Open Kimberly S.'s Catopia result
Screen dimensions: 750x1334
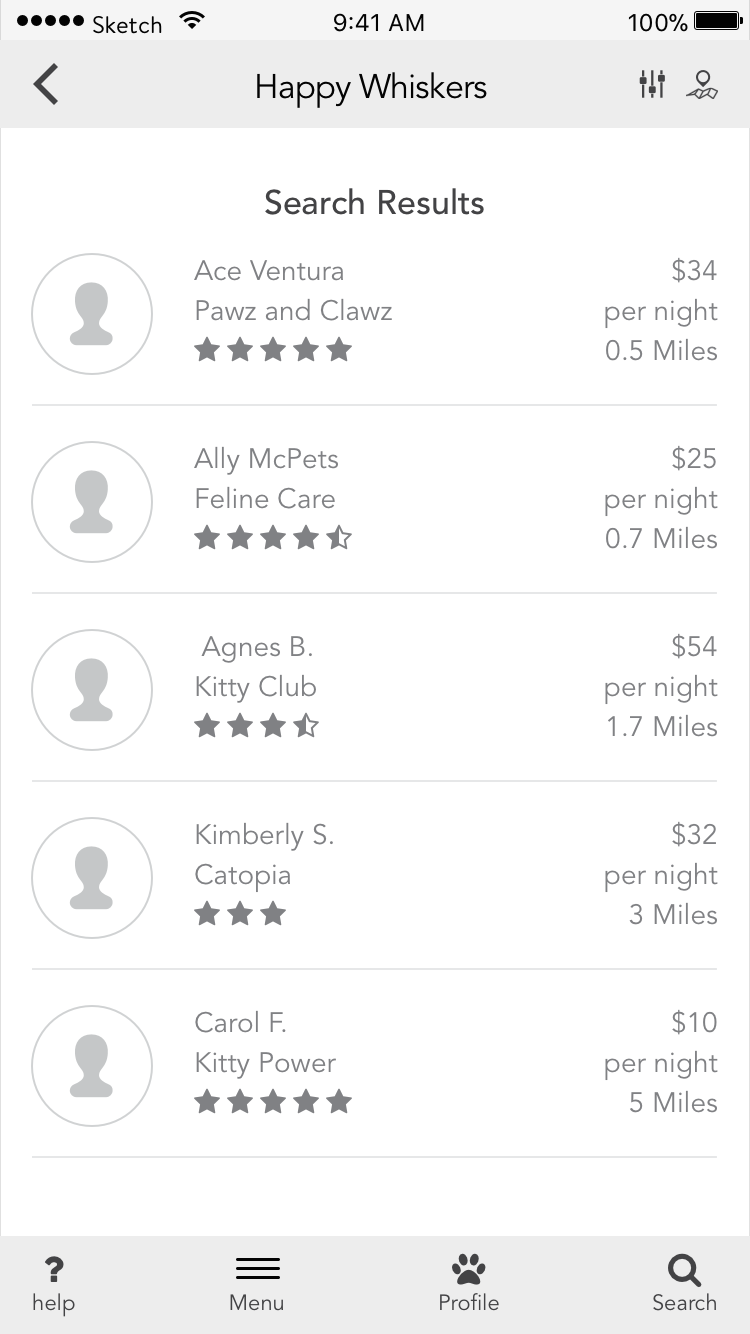point(374,875)
